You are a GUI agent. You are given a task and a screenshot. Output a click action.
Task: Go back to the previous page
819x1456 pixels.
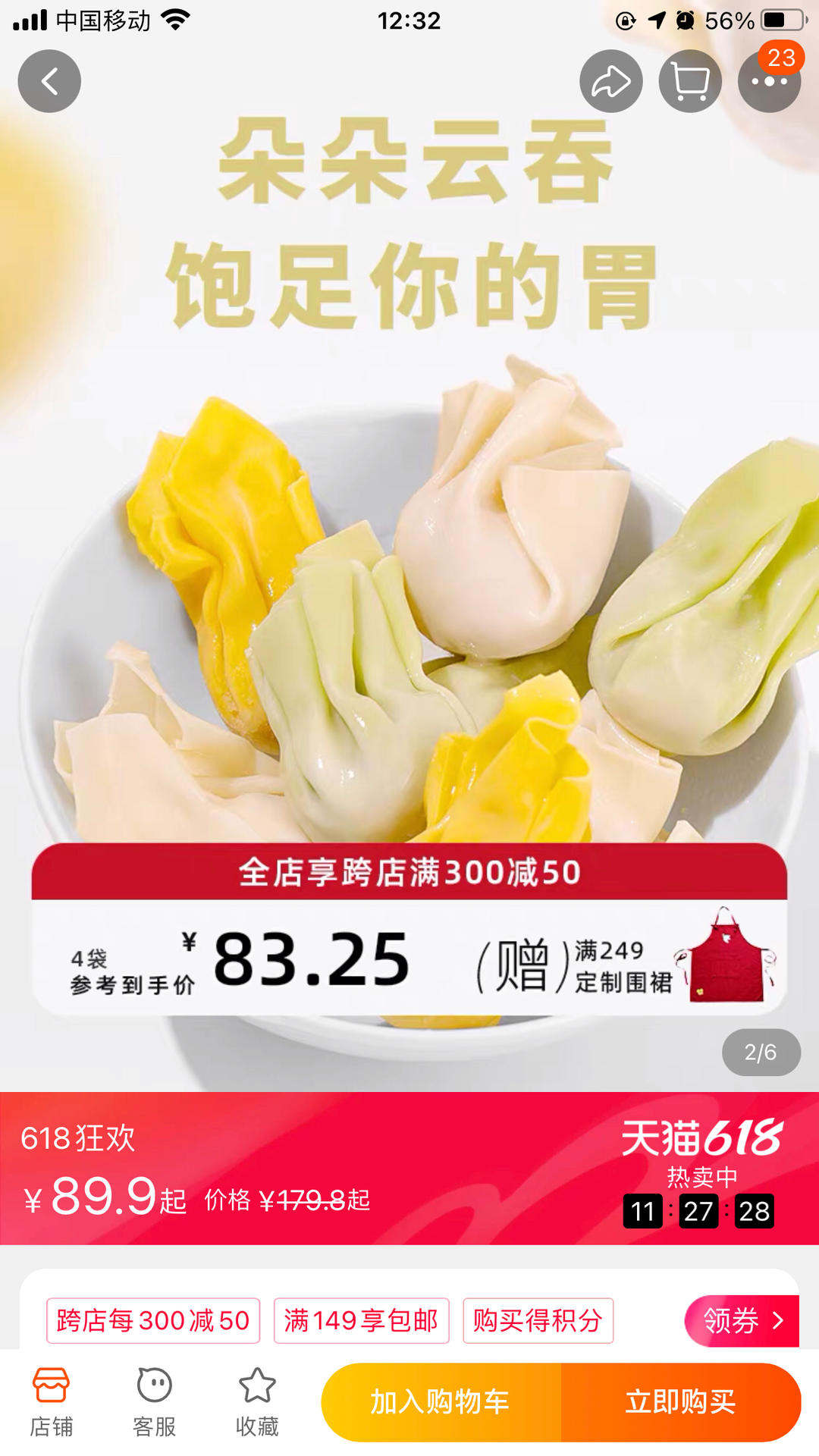49,81
